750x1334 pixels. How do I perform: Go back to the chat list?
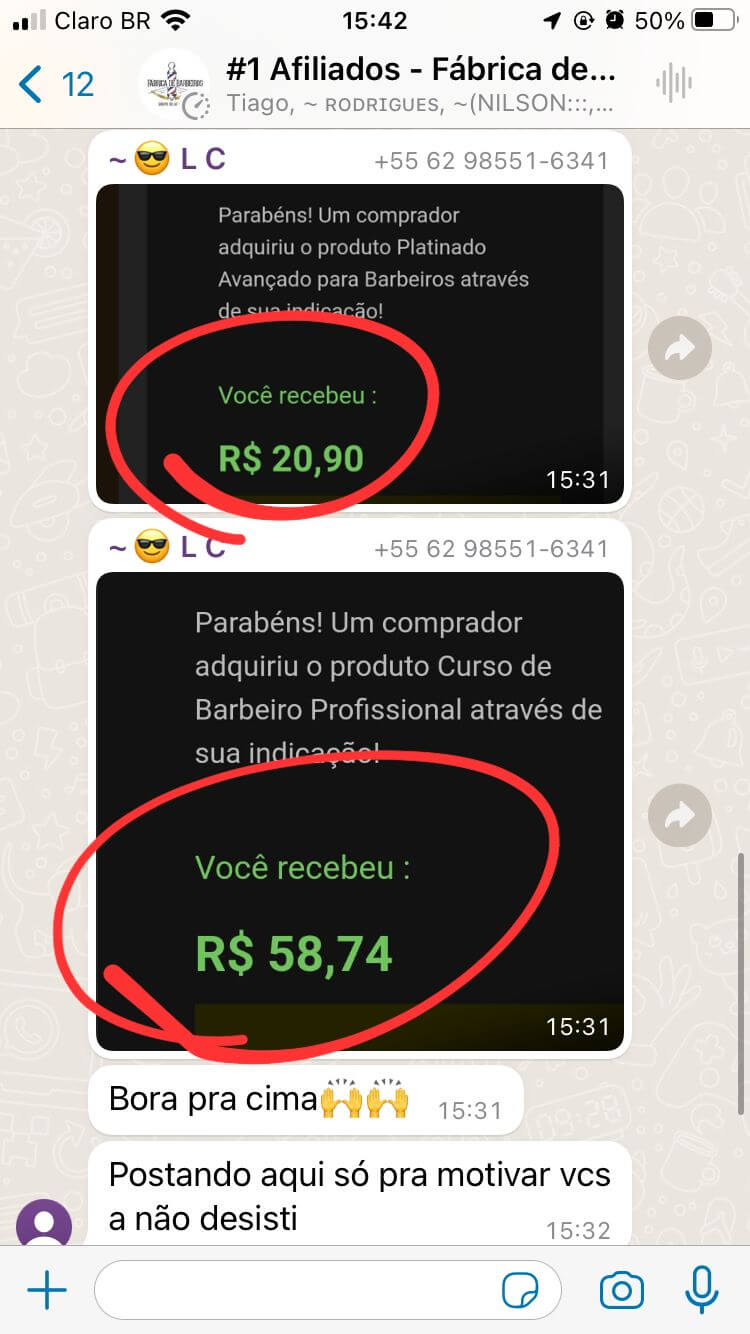(55, 85)
